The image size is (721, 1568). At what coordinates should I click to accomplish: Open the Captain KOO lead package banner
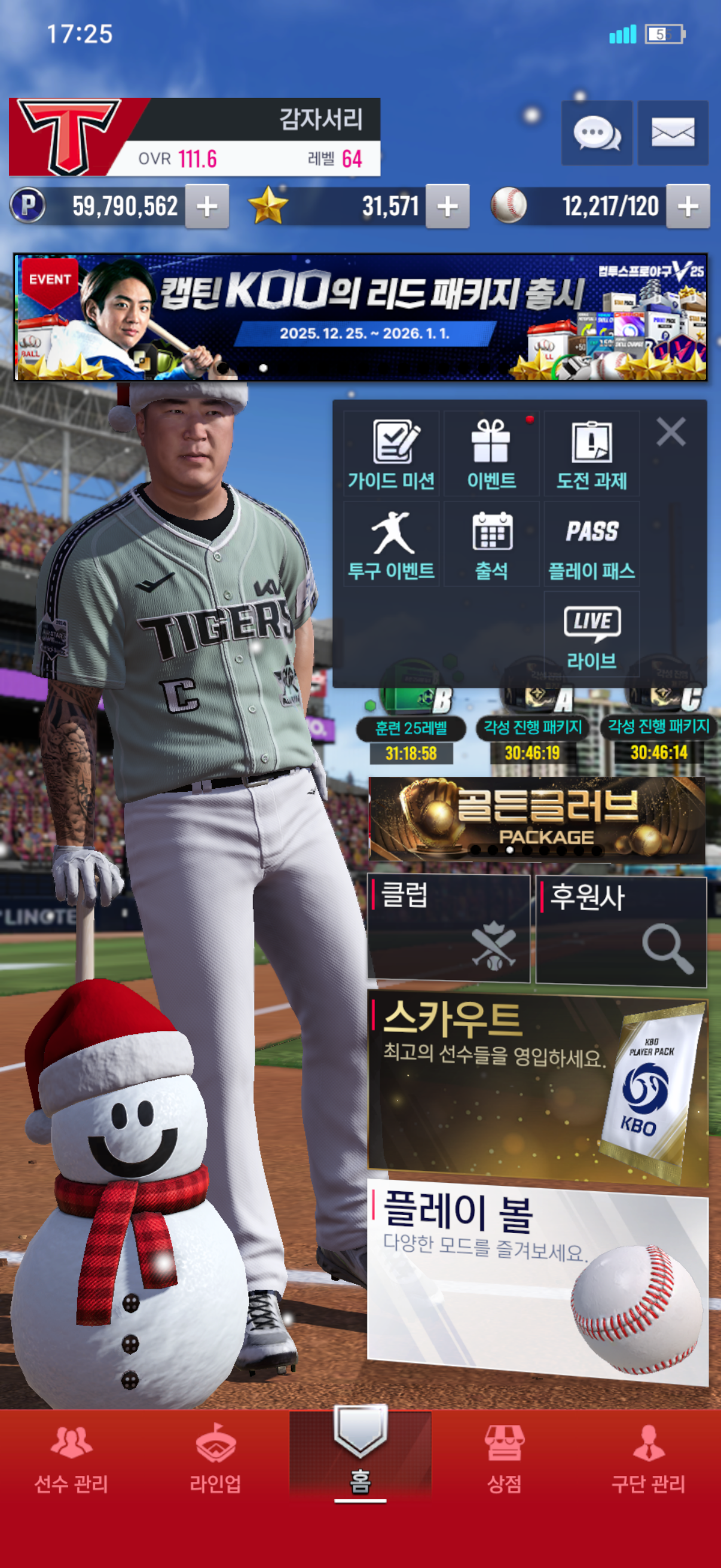(360, 317)
